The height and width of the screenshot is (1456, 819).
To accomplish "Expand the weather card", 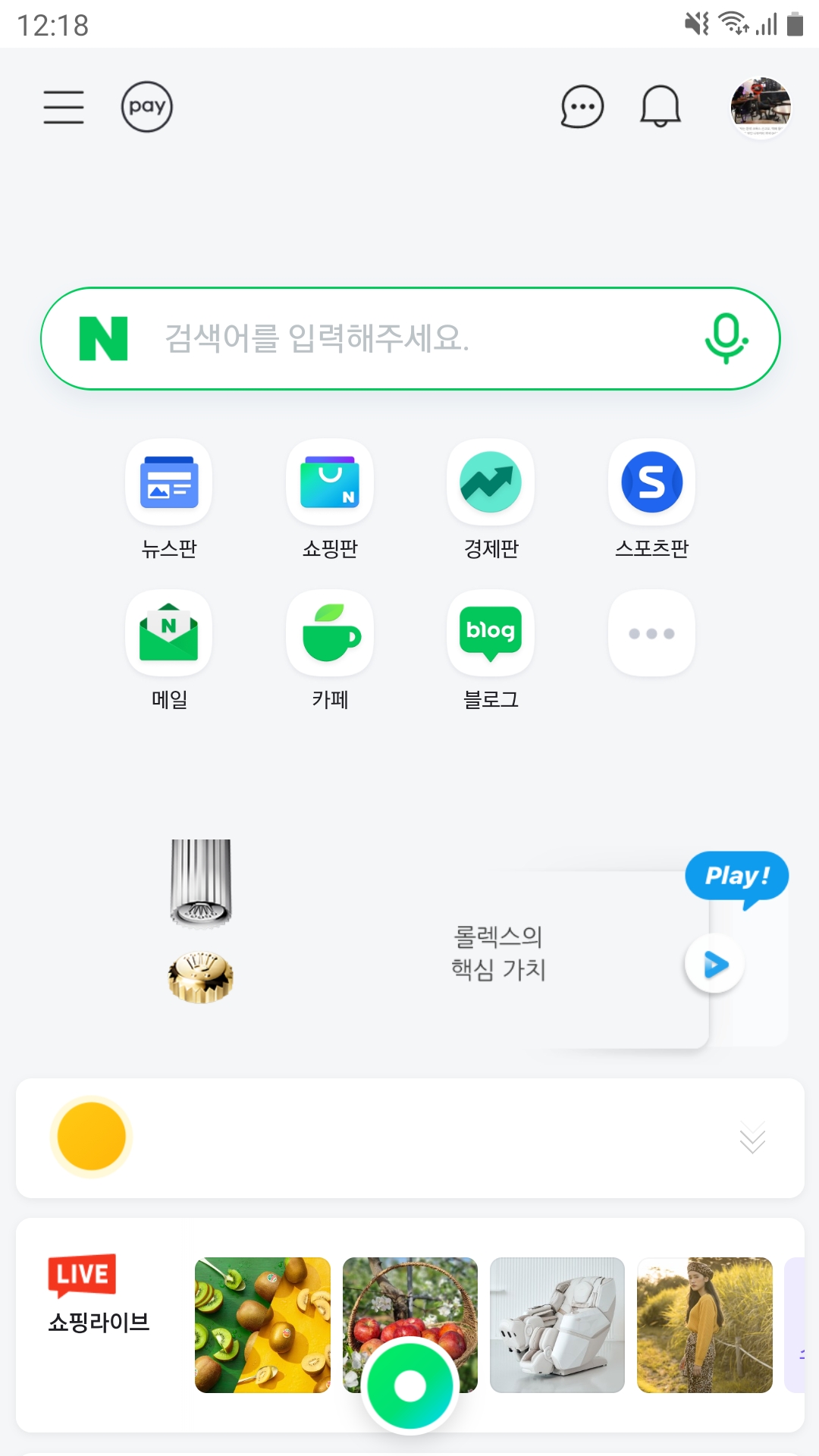I will coord(752,1137).
